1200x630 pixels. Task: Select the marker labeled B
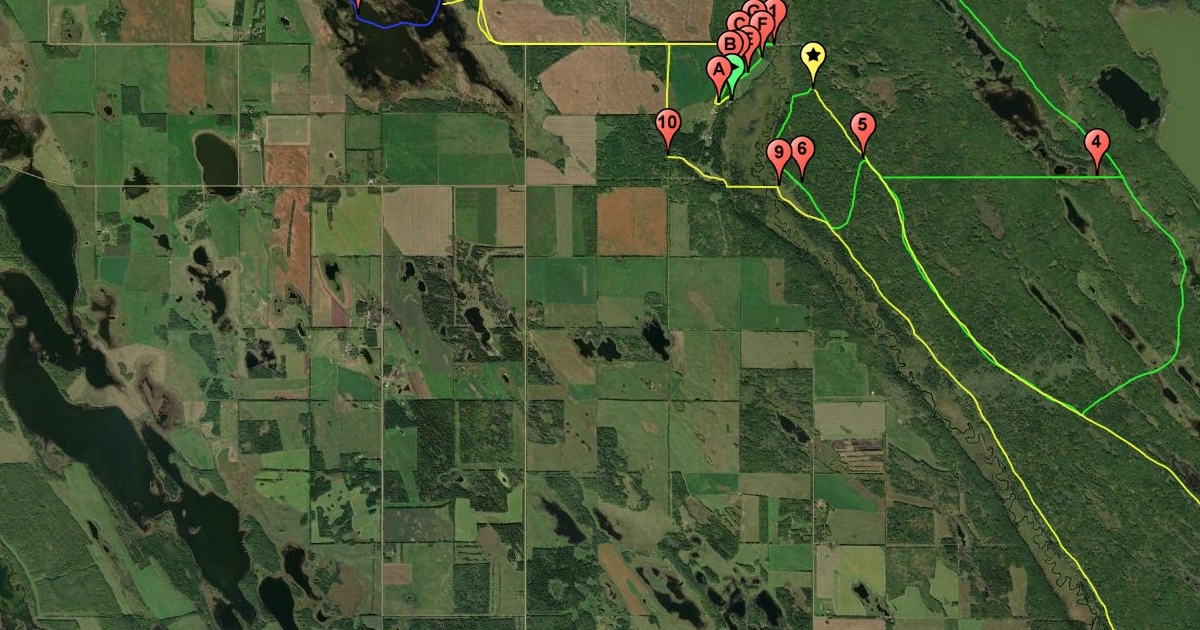[x=729, y=43]
